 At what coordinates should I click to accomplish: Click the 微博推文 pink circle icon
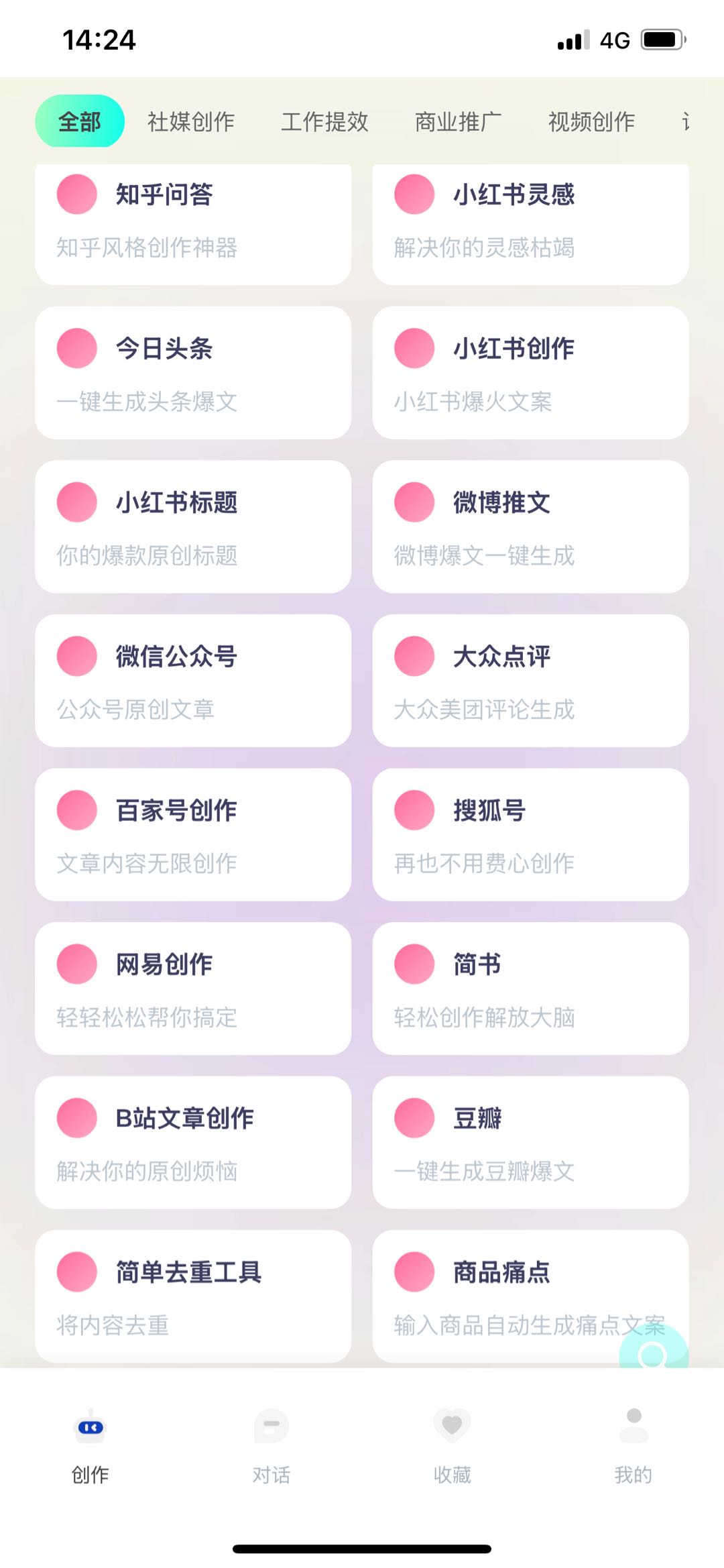point(414,503)
